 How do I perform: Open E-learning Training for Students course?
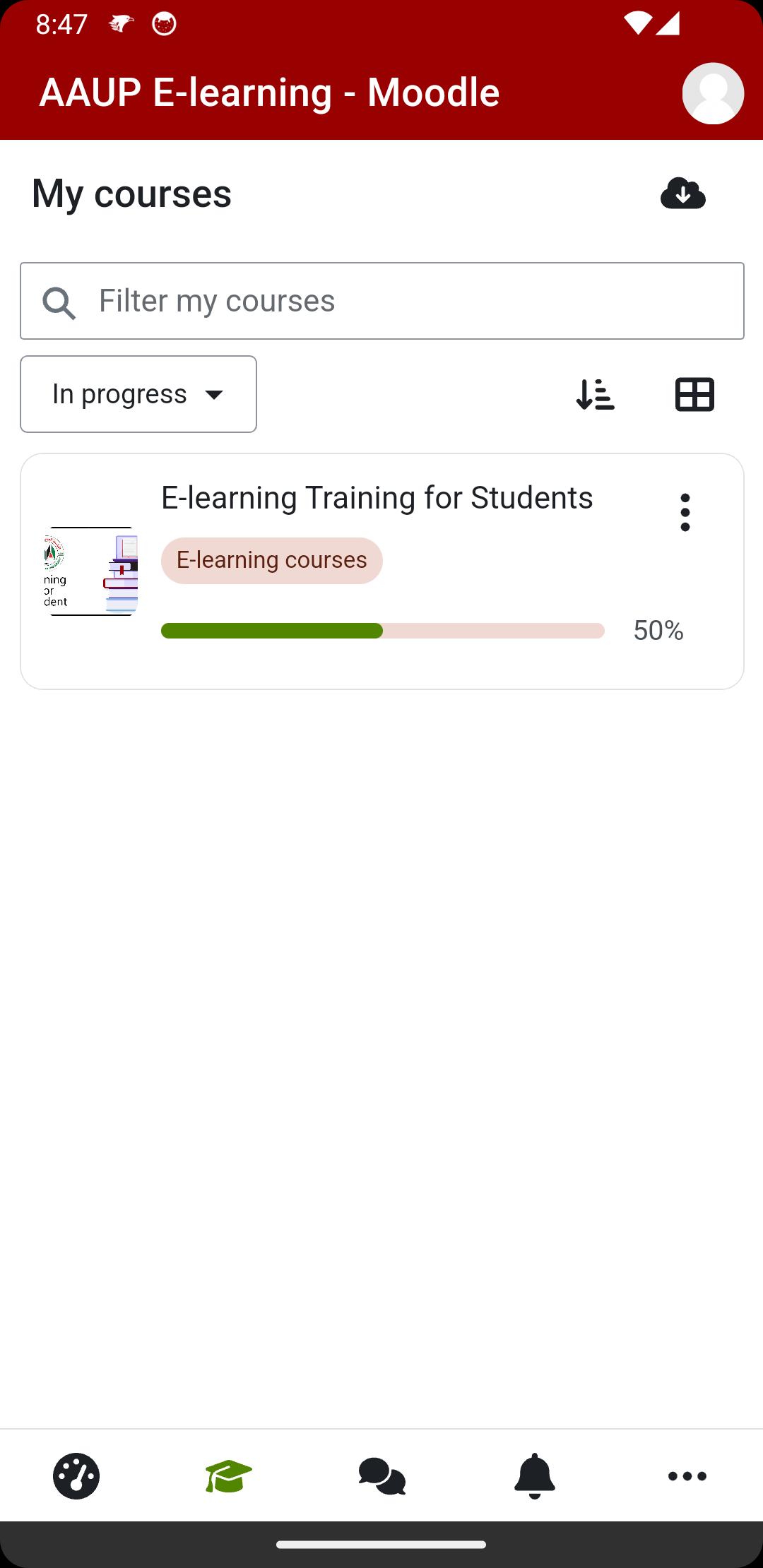click(377, 498)
